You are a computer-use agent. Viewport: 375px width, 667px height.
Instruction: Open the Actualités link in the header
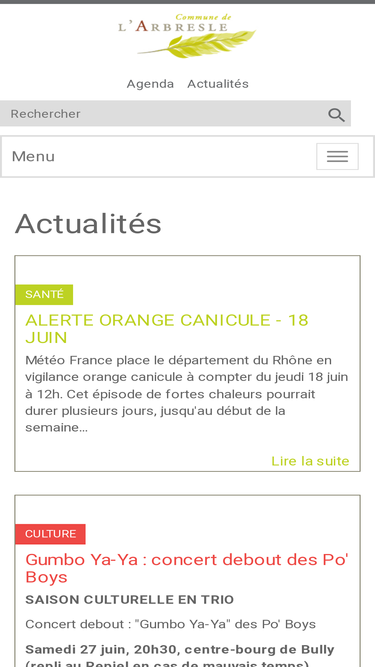(218, 84)
